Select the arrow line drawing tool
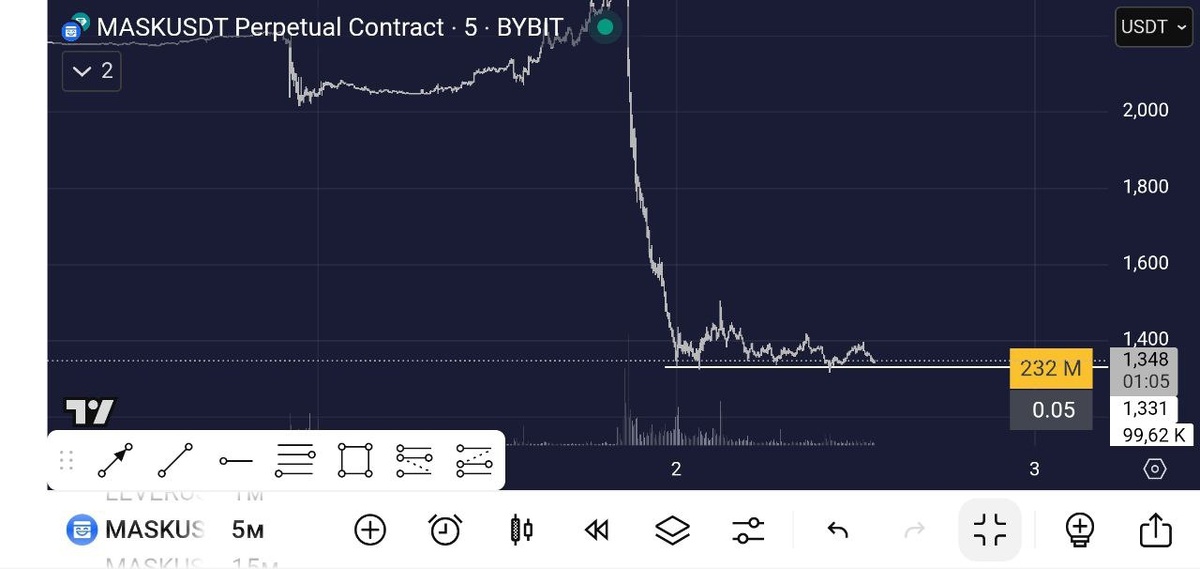Screen dimensions: 1200x569 click(x=116, y=461)
